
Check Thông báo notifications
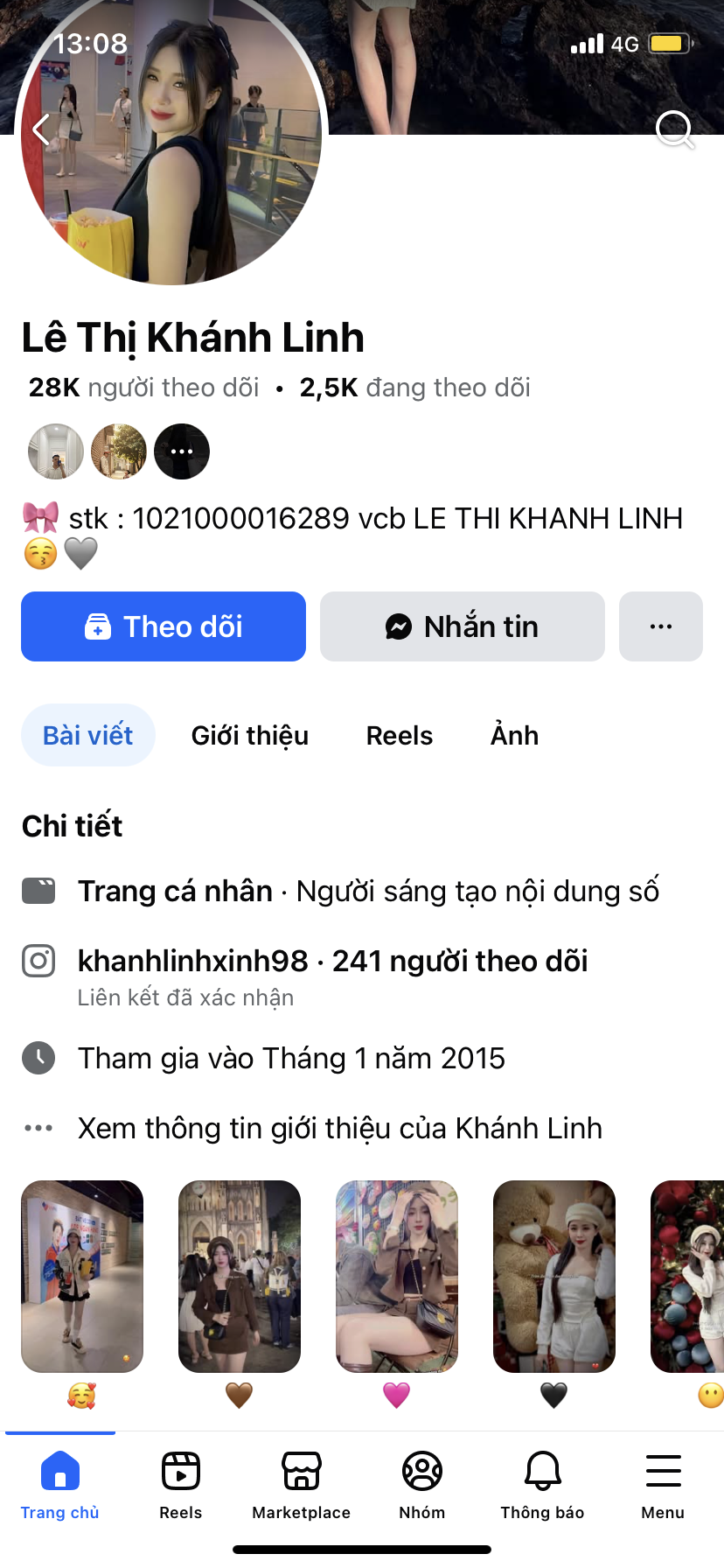coord(542,1484)
